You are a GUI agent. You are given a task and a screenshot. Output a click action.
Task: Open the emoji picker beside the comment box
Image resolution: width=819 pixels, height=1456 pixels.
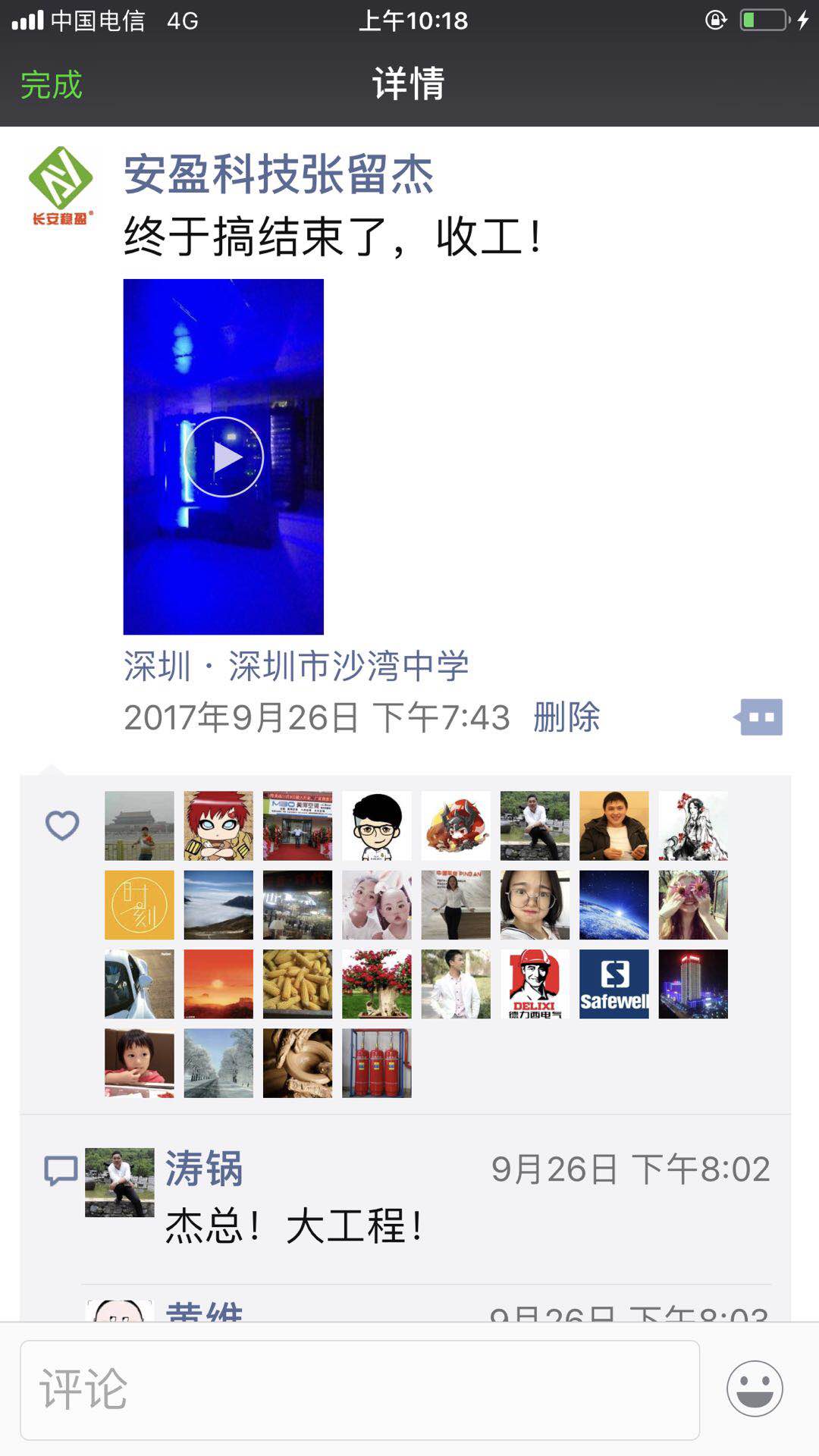[755, 1389]
